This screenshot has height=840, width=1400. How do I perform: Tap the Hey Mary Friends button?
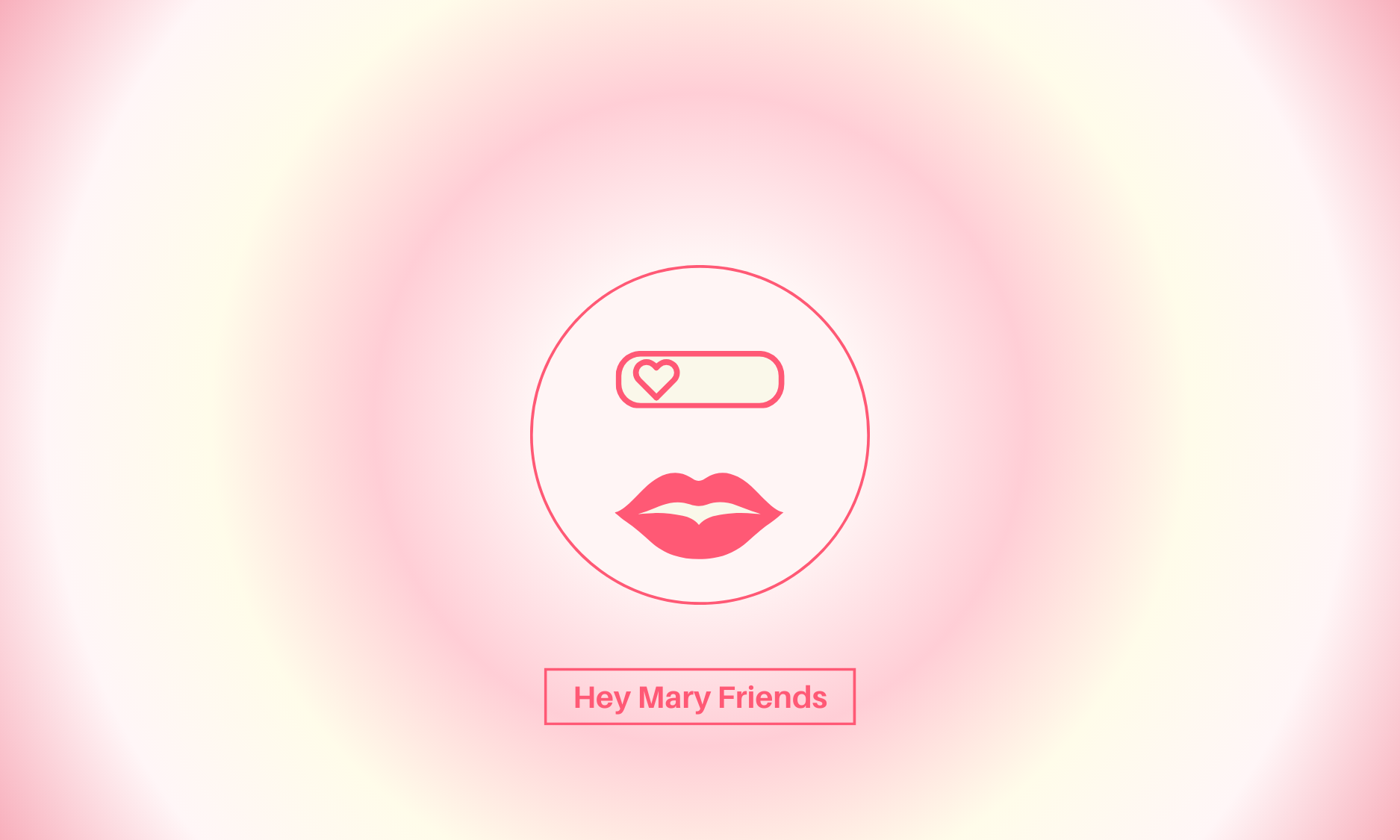700,697
